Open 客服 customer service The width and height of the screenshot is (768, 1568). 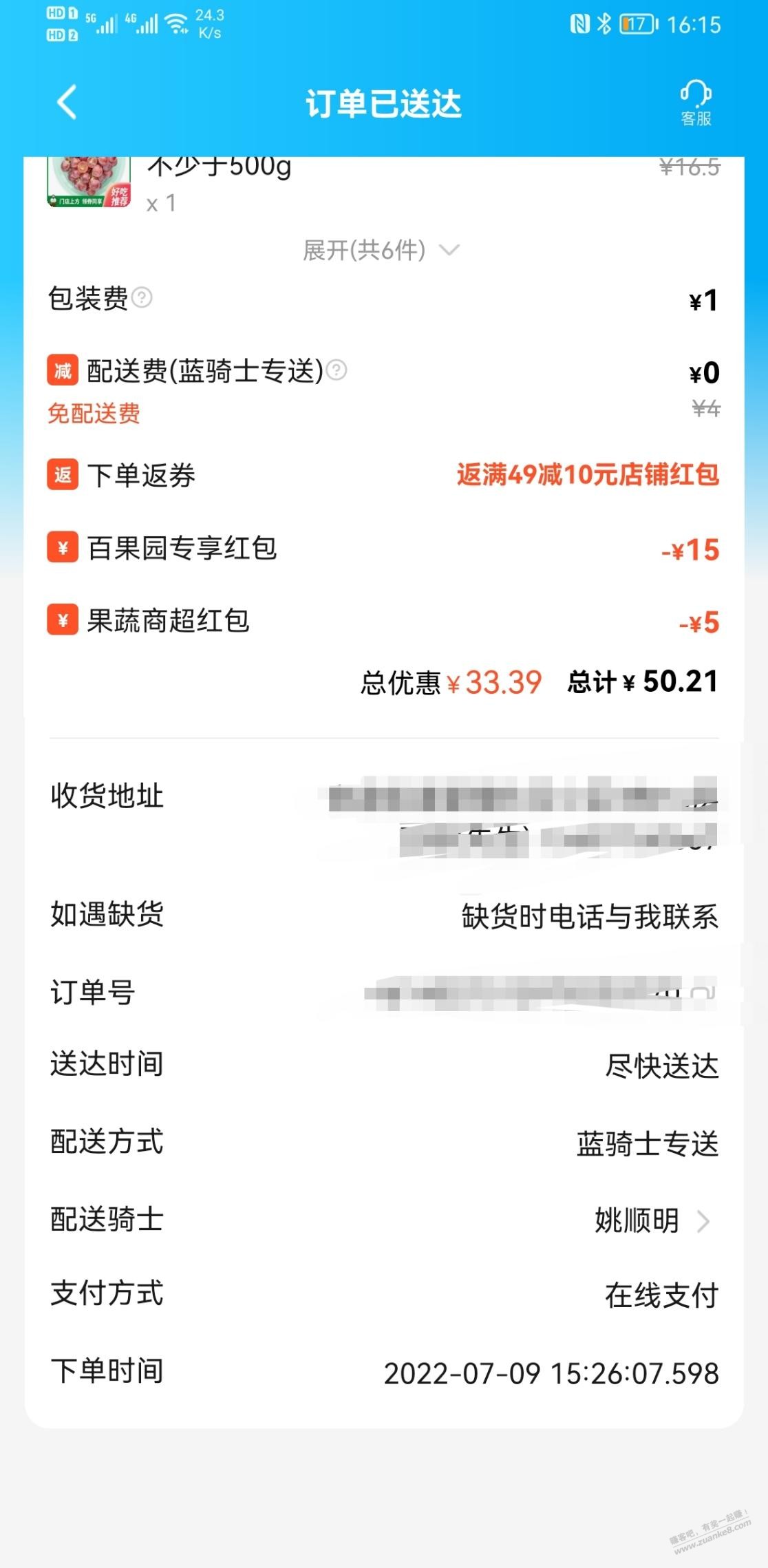(x=696, y=103)
